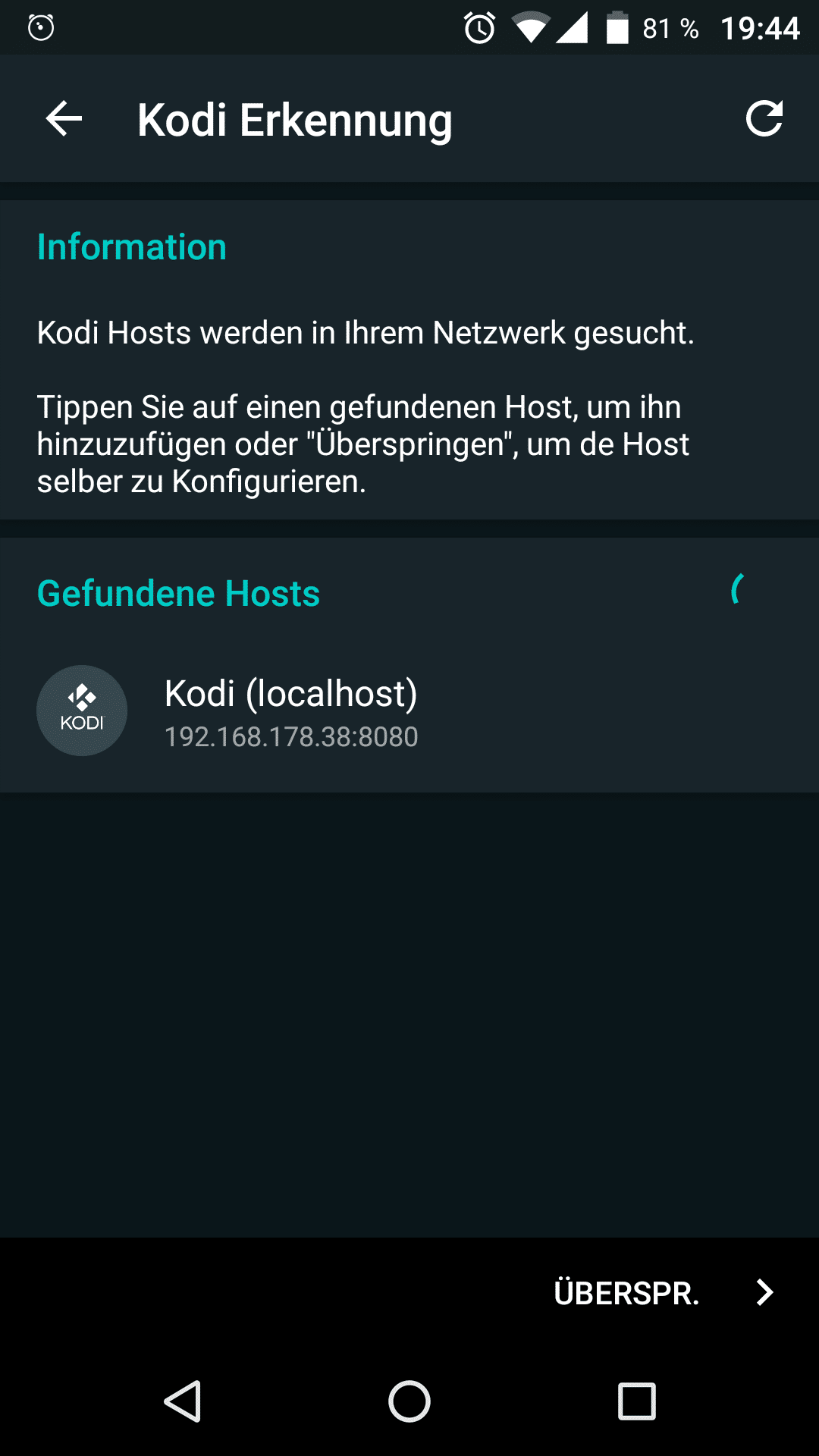Tap the ÜBERSPR. skip button

(x=661, y=1293)
